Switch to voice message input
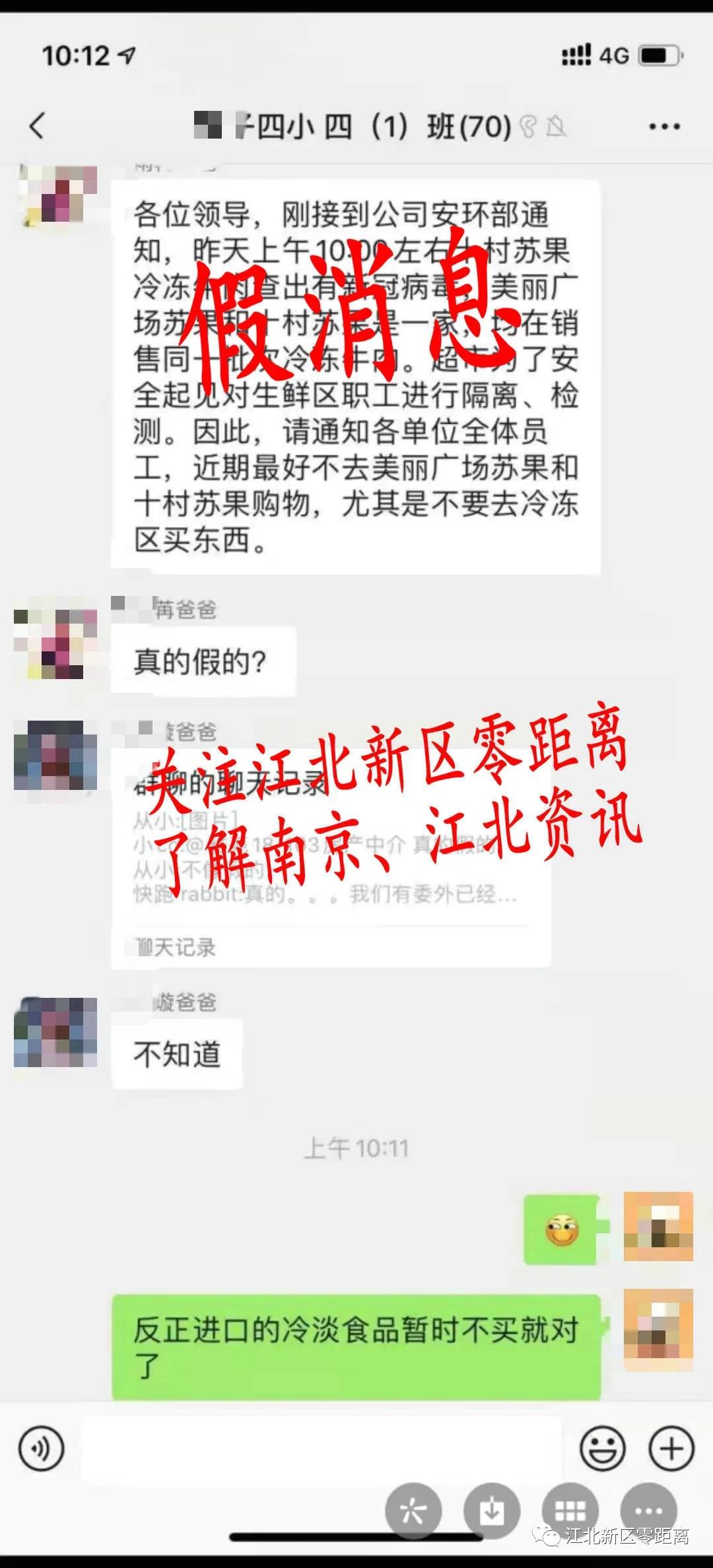The width and height of the screenshot is (713, 1568). (42, 1449)
